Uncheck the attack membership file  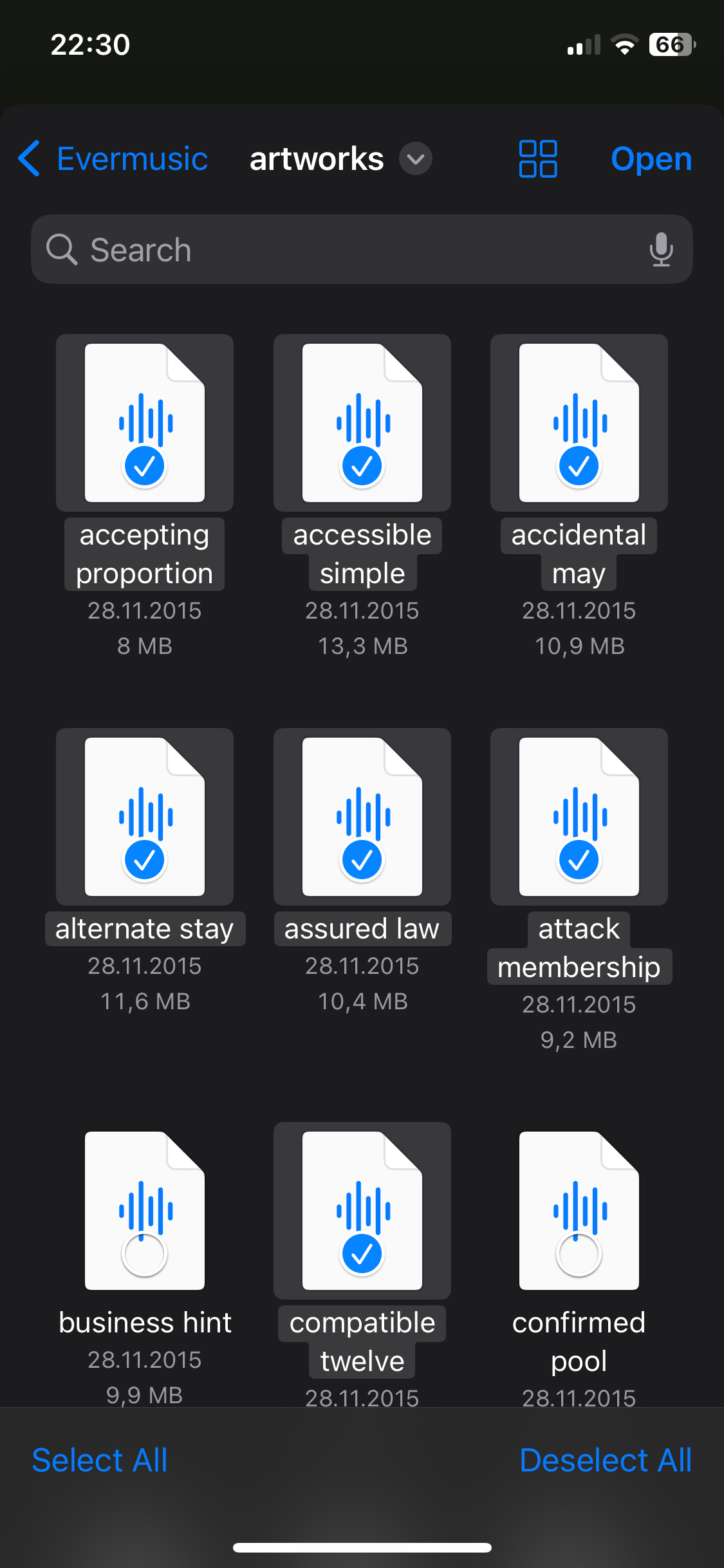[x=578, y=861]
